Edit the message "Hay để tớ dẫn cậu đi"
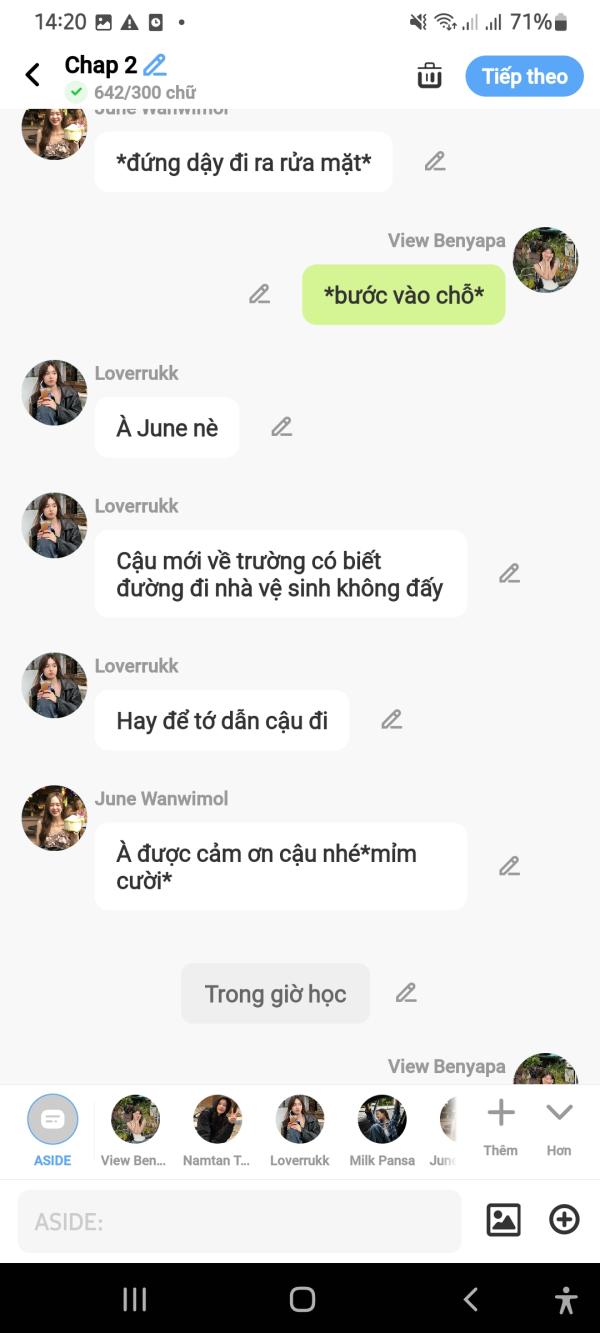Viewport: 600px width, 1333px height. coord(391,720)
